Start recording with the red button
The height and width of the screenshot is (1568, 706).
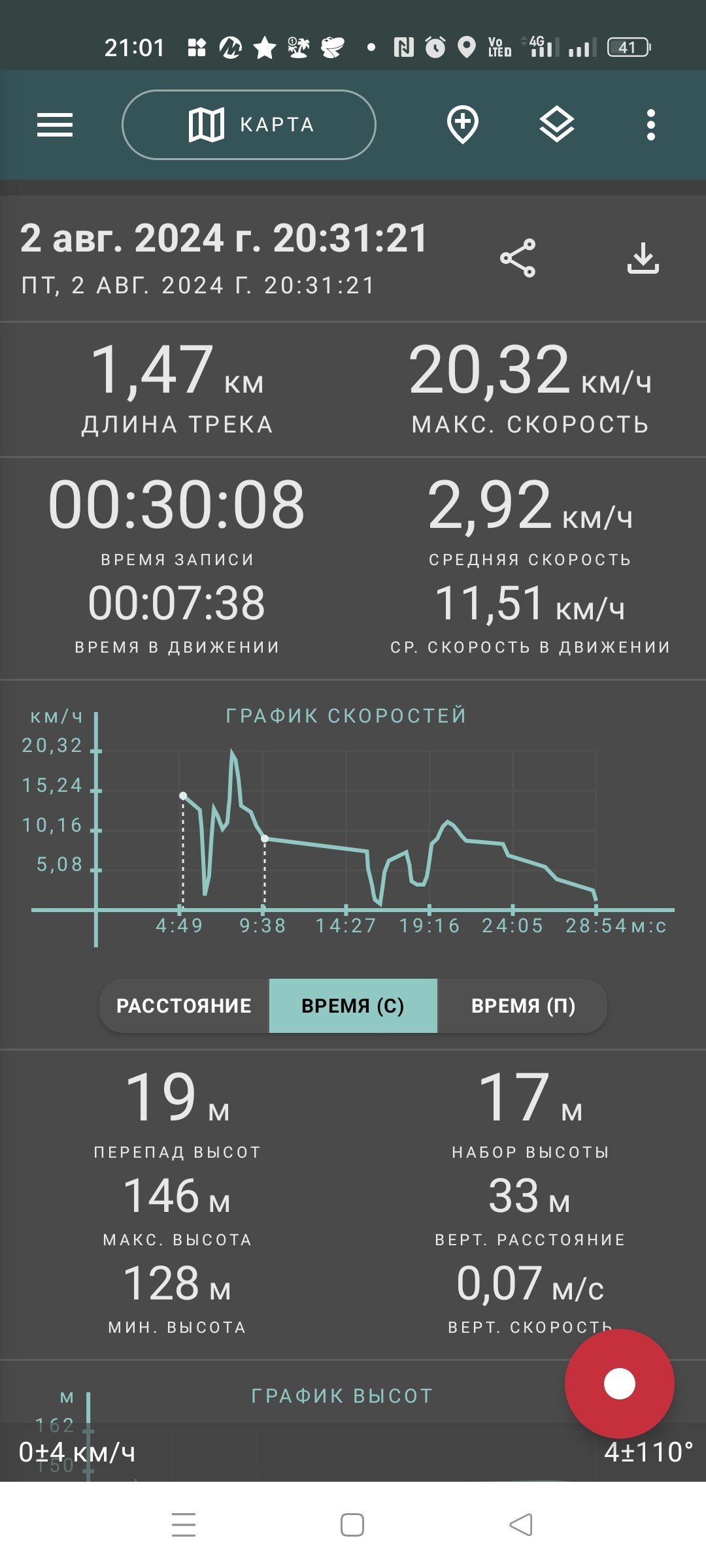click(x=619, y=1384)
